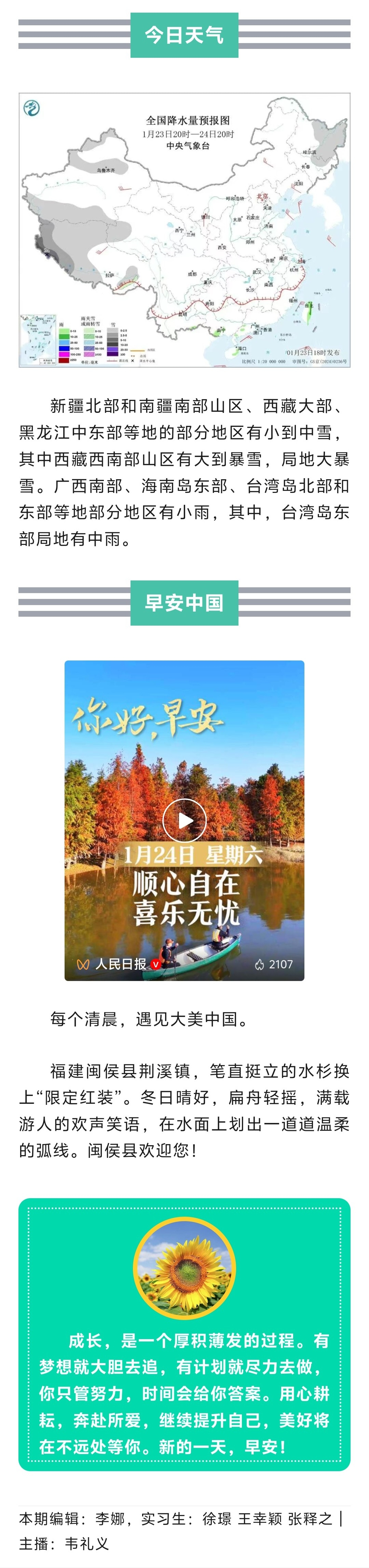Play the 你好,早安 video from 人民日报
Image resolution: width=369 pixels, height=1568 pixels.
(x=184, y=820)
